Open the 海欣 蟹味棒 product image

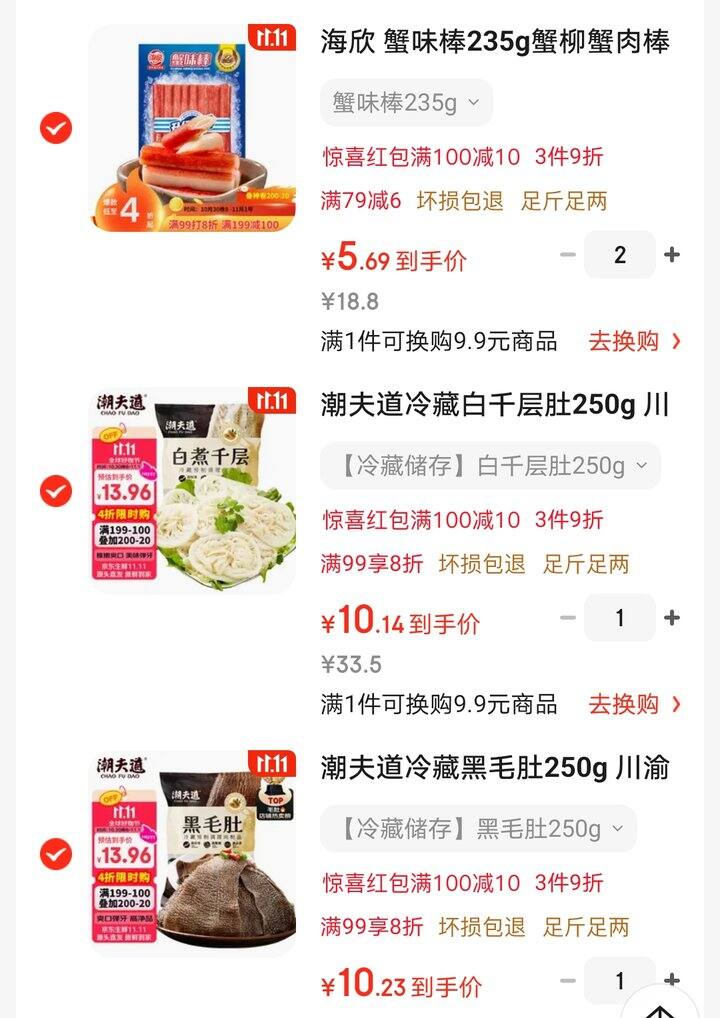[194, 128]
